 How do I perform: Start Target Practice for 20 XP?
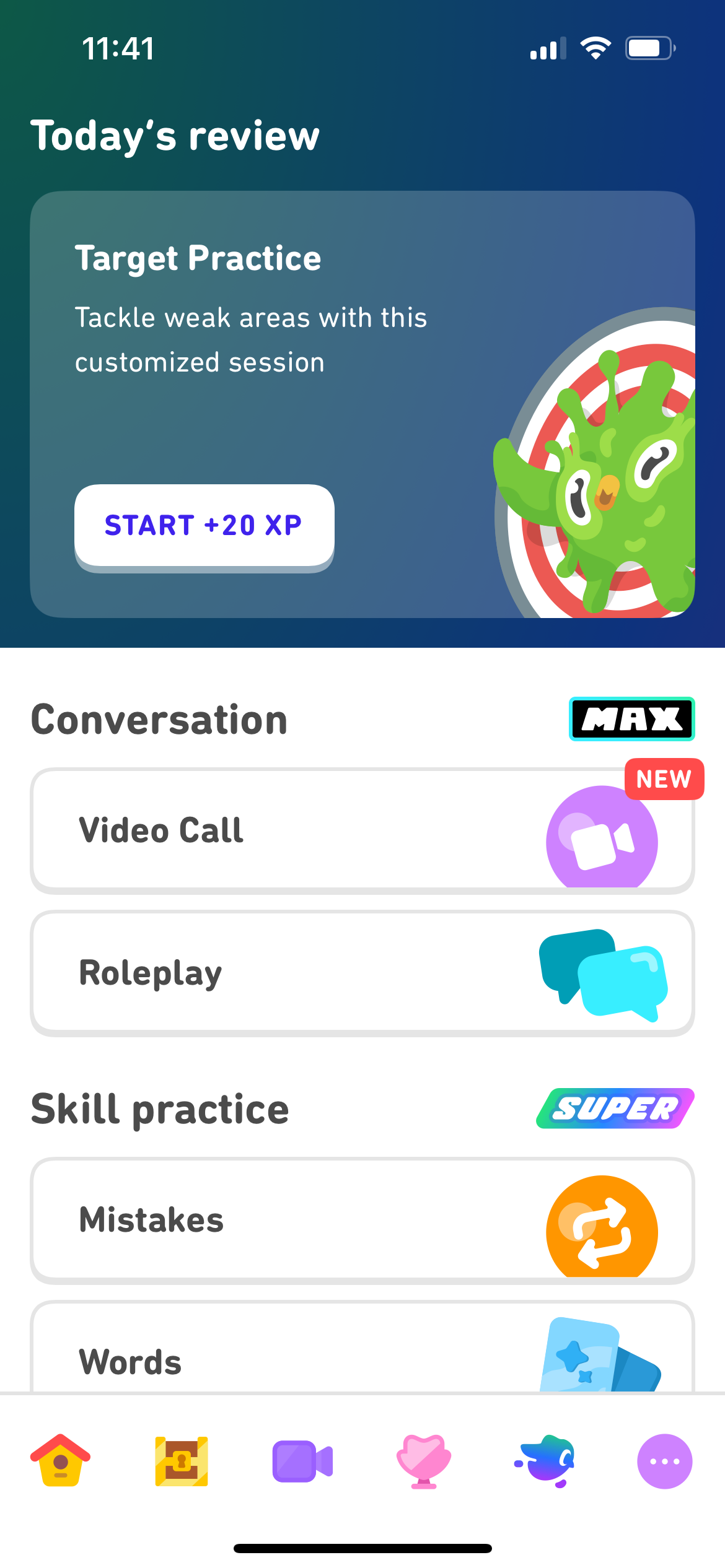click(x=204, y=526)
